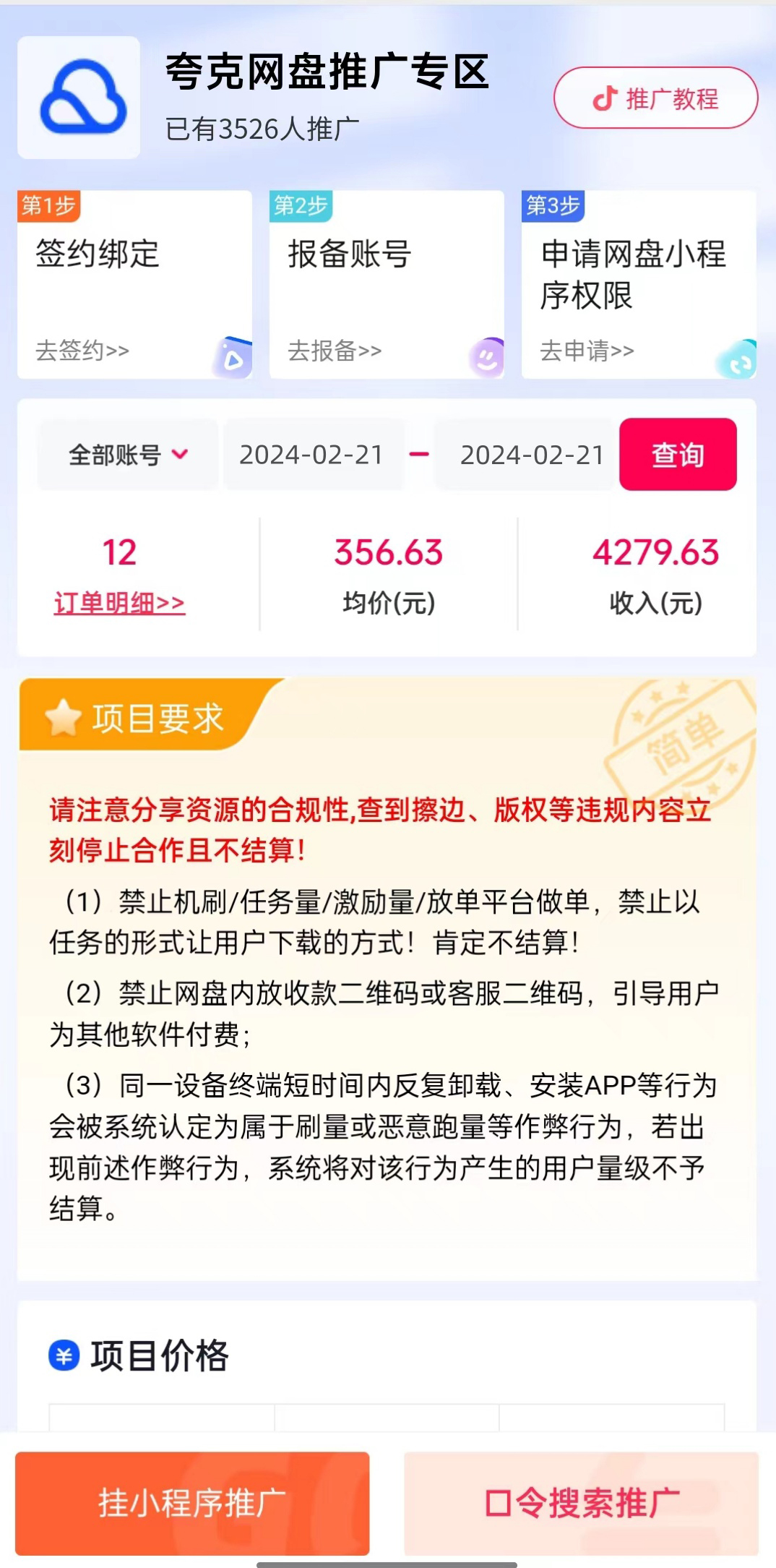Choose 口令搜索推广 promotion
This screenshot has width=776, height=1568.
[581, 1503]
